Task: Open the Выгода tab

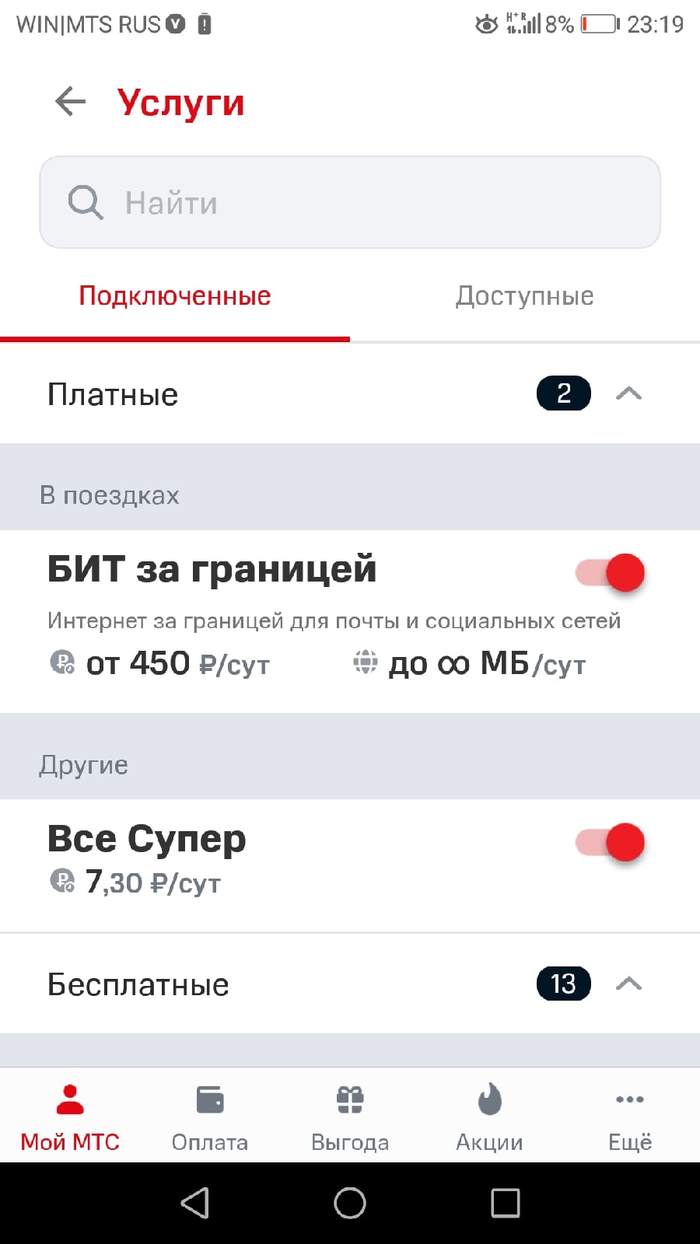Action: click(x=350, y=1116)
